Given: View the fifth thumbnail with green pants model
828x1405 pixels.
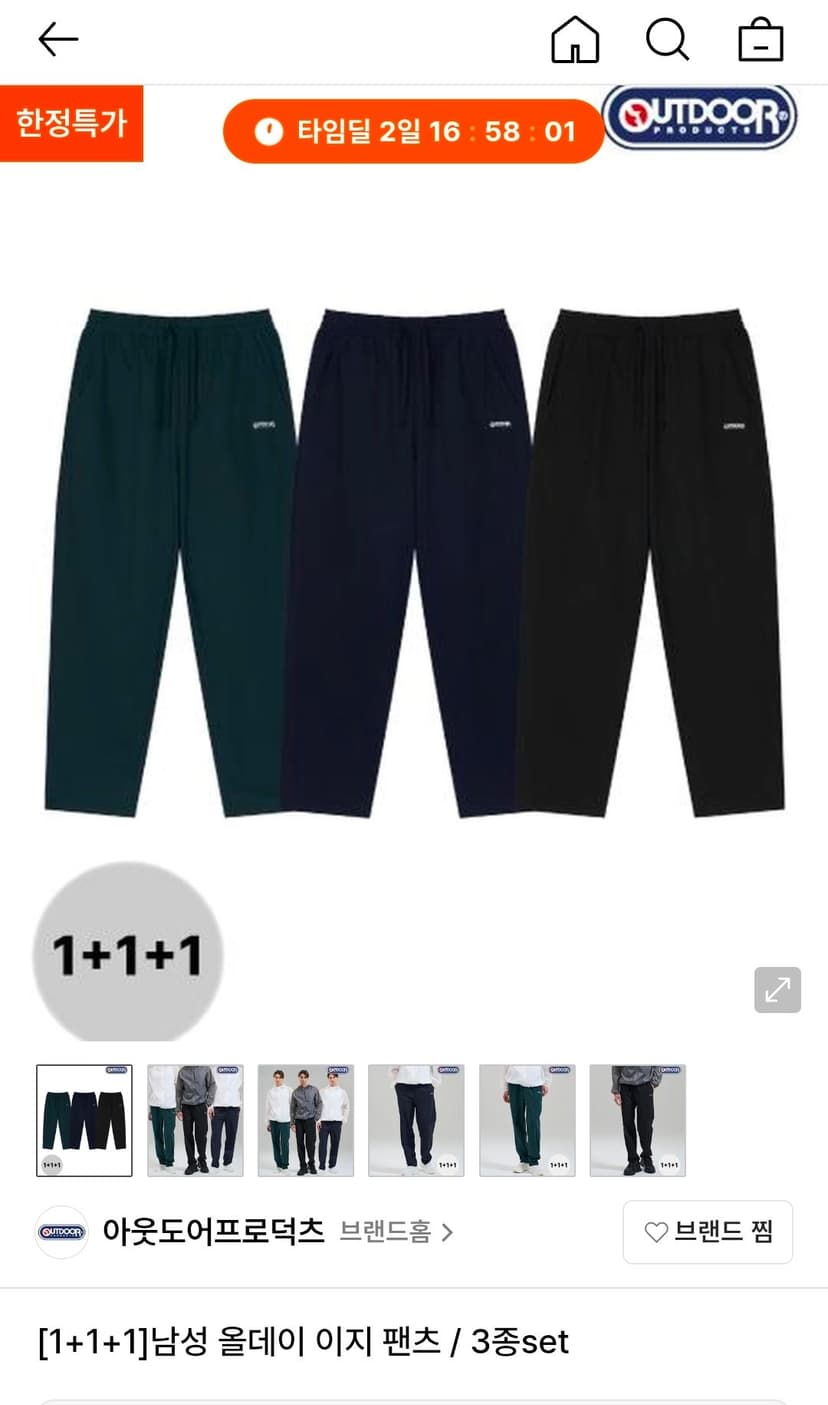Looking at the screenshot, I should pos(527,1120).
